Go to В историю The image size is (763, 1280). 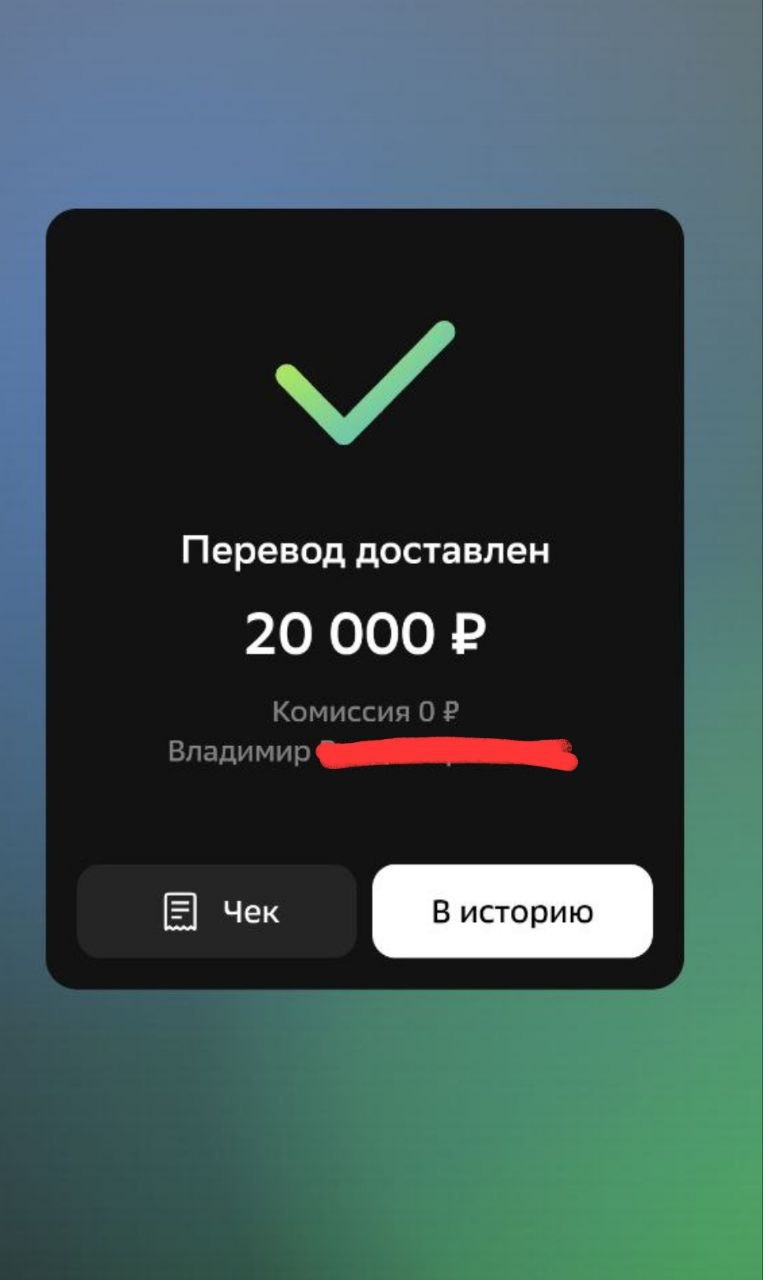512,911
